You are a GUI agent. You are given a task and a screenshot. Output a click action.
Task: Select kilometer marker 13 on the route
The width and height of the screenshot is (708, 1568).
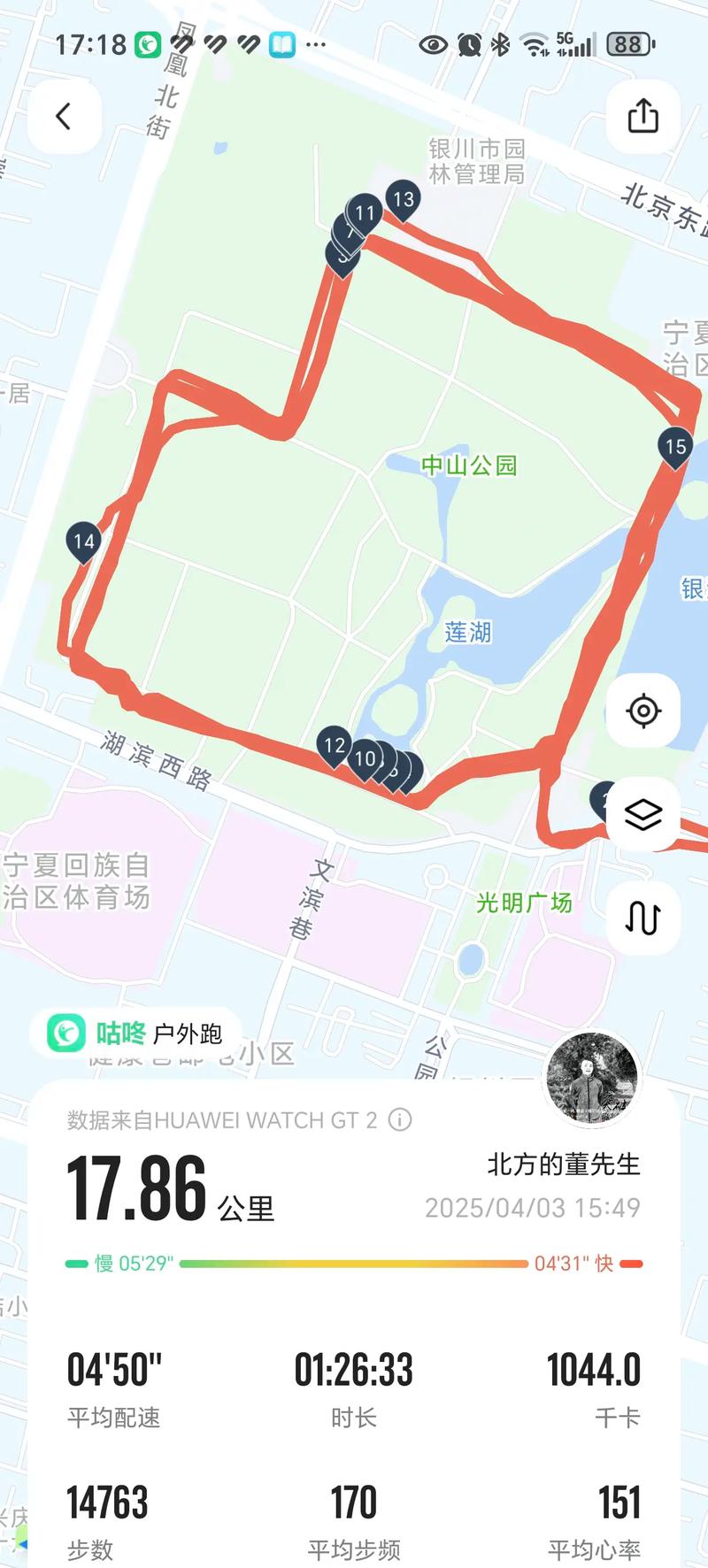point(404,198)
